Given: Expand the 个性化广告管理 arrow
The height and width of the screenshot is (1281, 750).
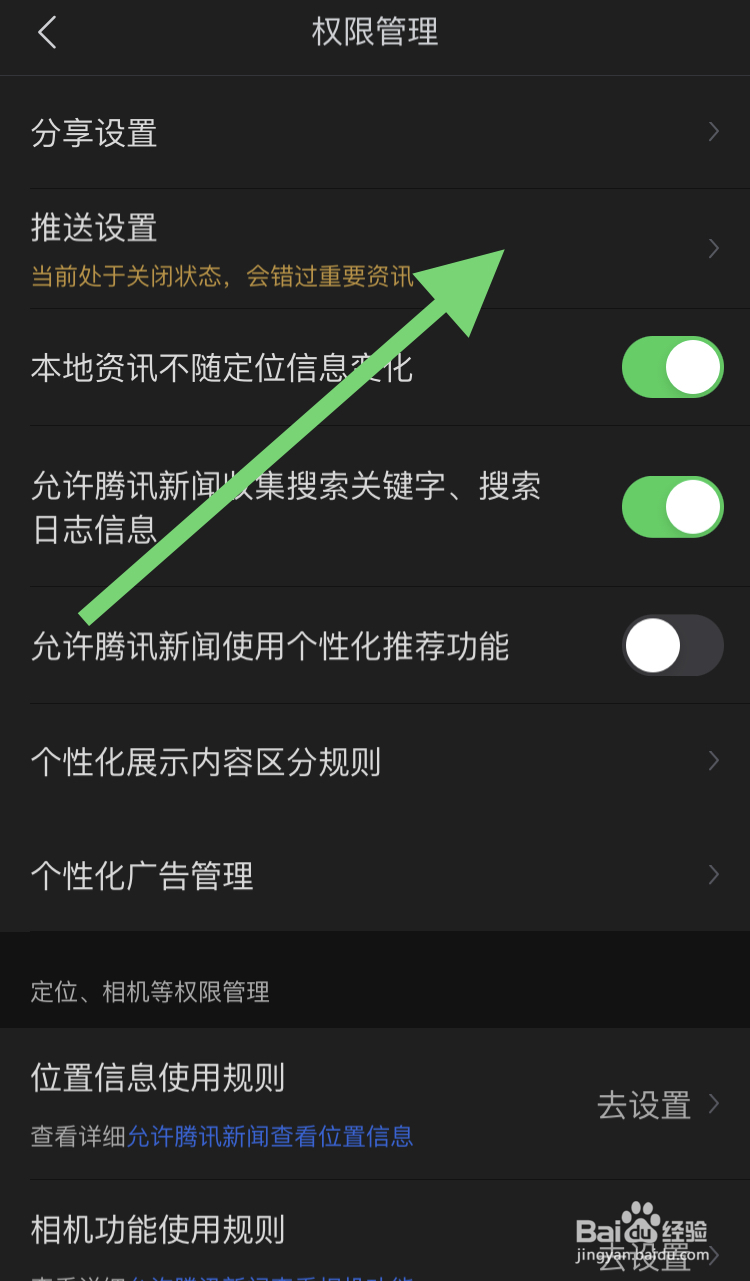Looking at the screenshot, I should click(x=712, y=875).
